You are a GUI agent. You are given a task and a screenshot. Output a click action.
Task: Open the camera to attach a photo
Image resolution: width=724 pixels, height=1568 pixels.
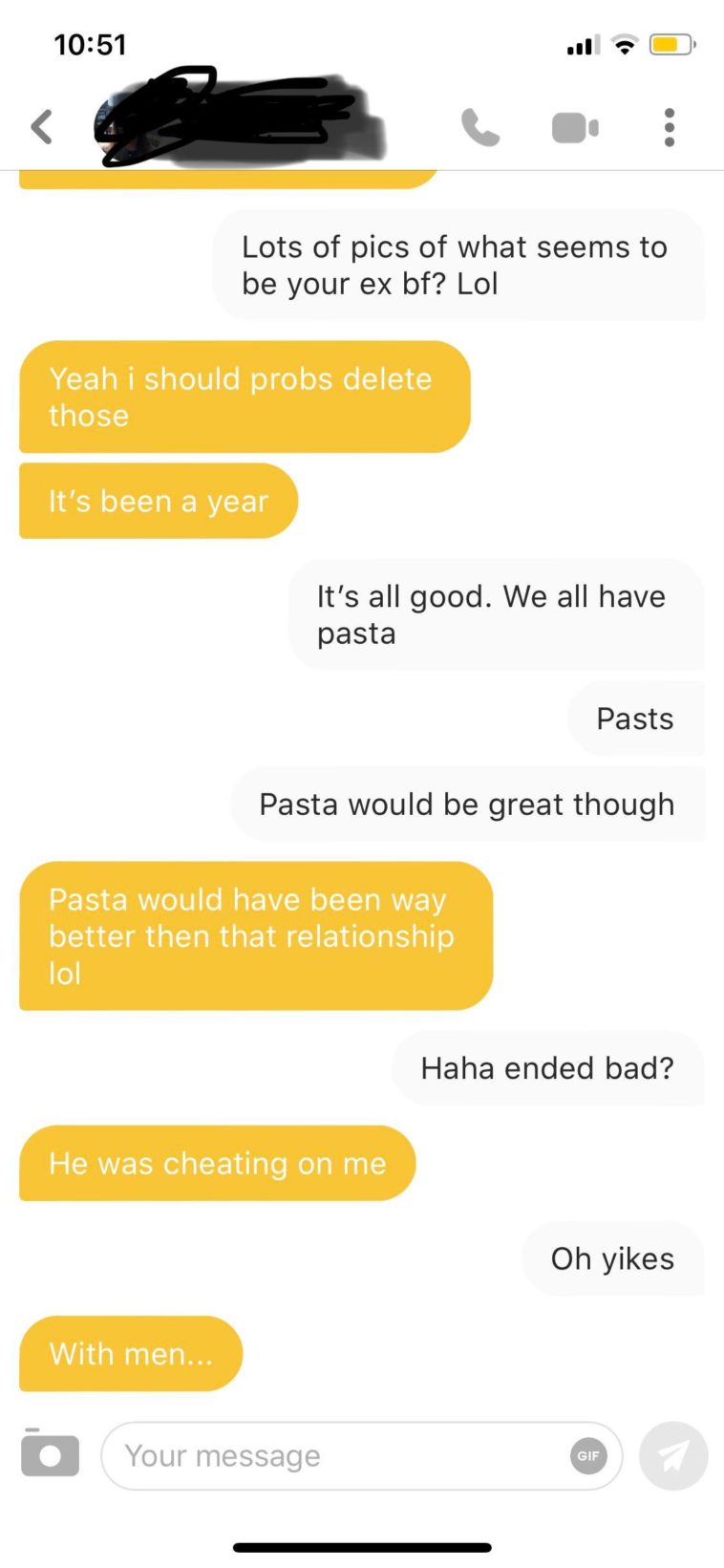click(x=50, y=1454)
